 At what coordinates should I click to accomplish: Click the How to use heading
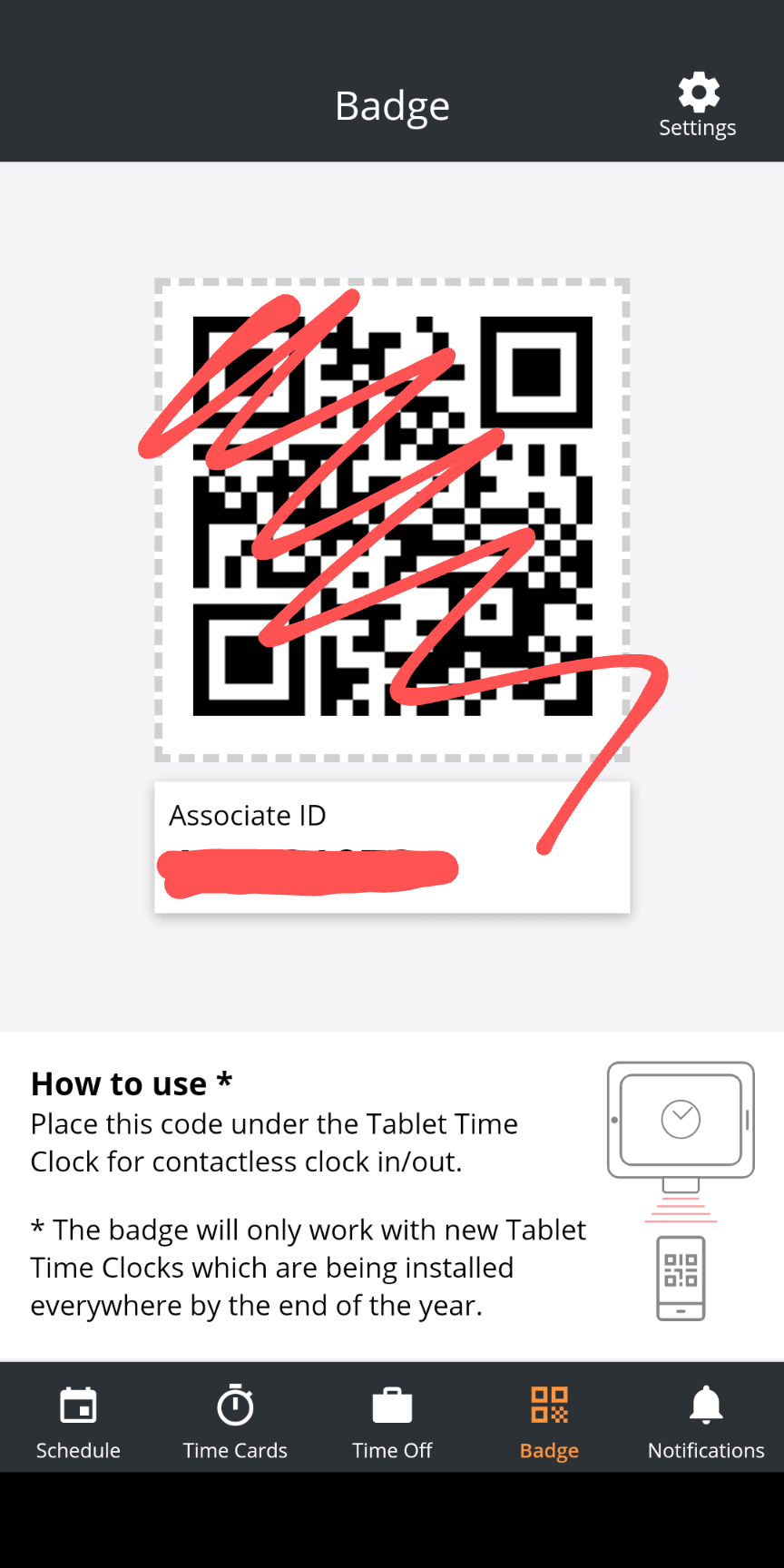(x=132, y=1083)
